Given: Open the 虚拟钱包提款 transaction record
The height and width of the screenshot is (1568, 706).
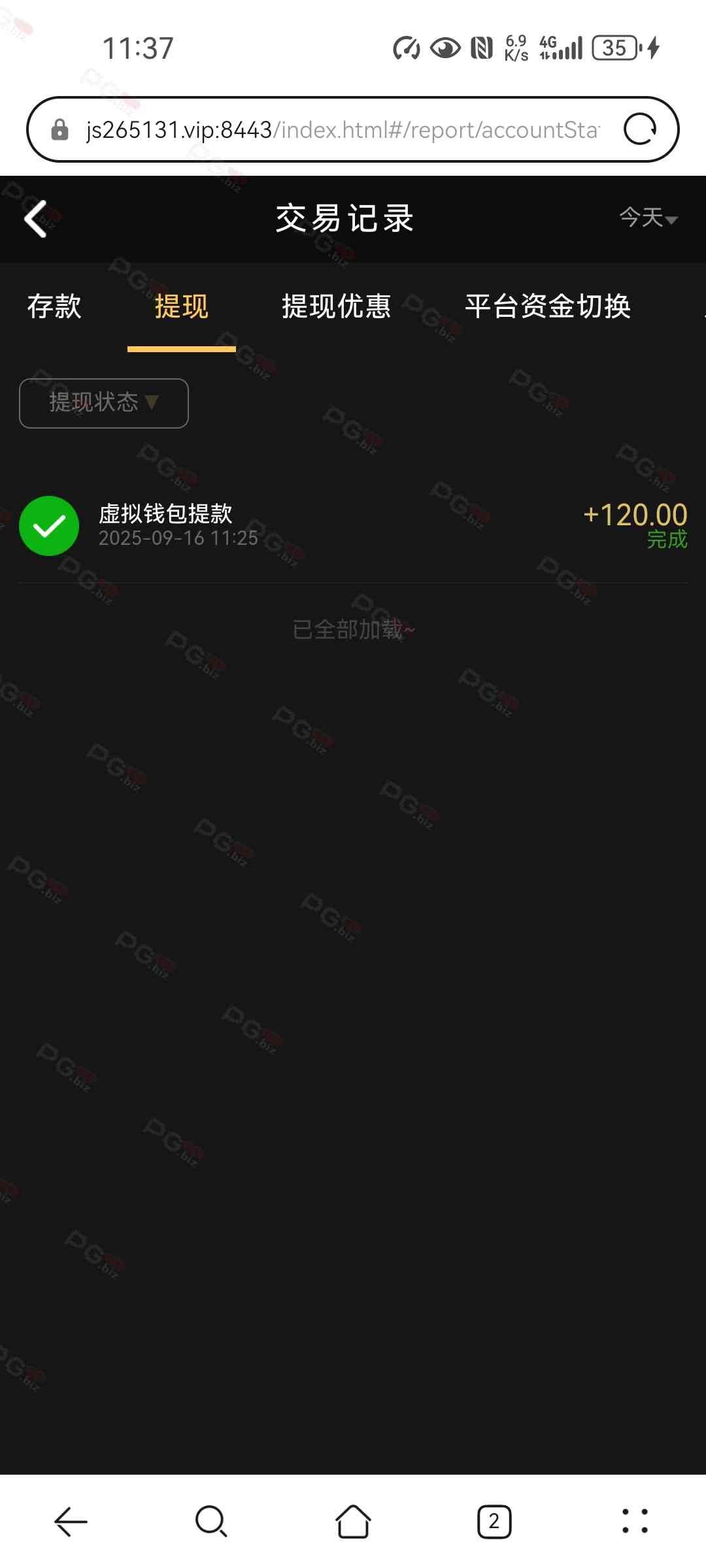Looking at the screenshot, I should (353, 525).
